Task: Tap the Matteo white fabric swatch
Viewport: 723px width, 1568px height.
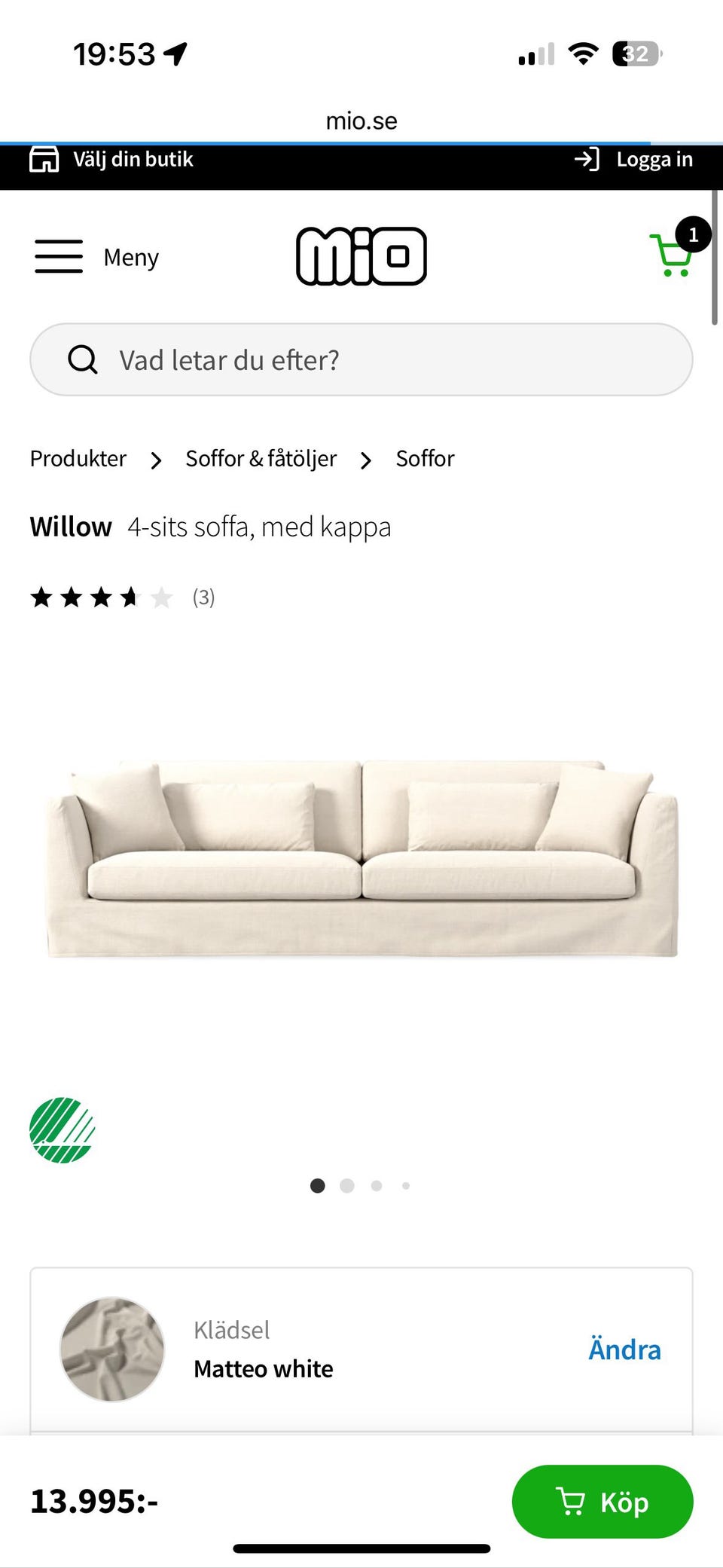Action: pyautogui.click(x=111, y=1350)
